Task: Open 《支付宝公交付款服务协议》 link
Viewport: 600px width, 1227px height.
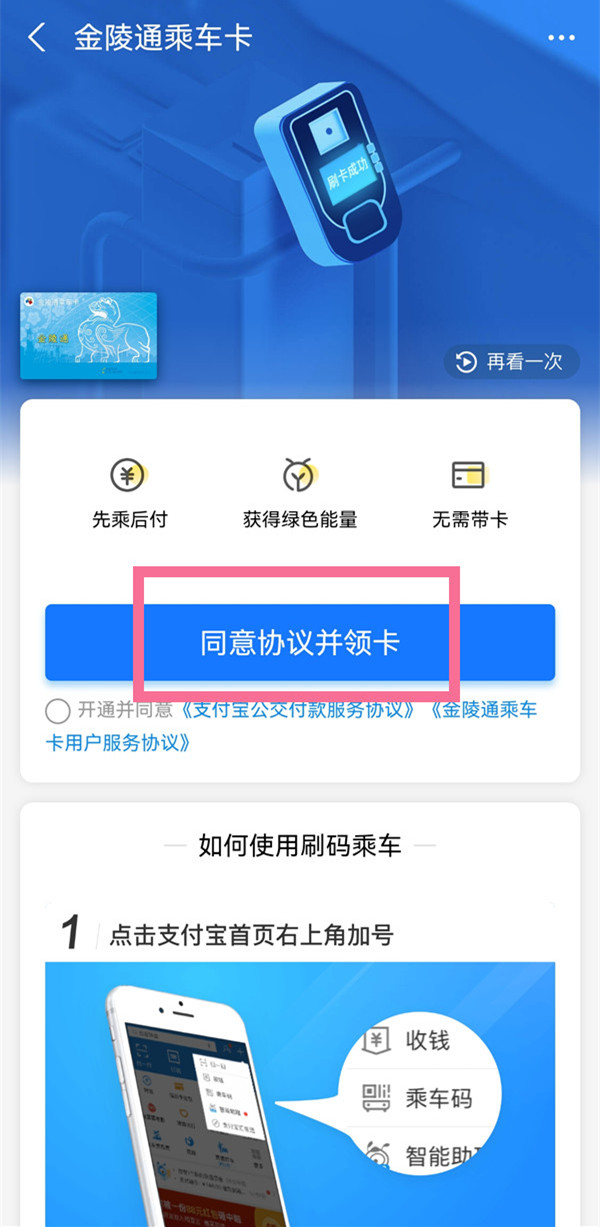Action: pyautogui.click(x=298, y=711)
